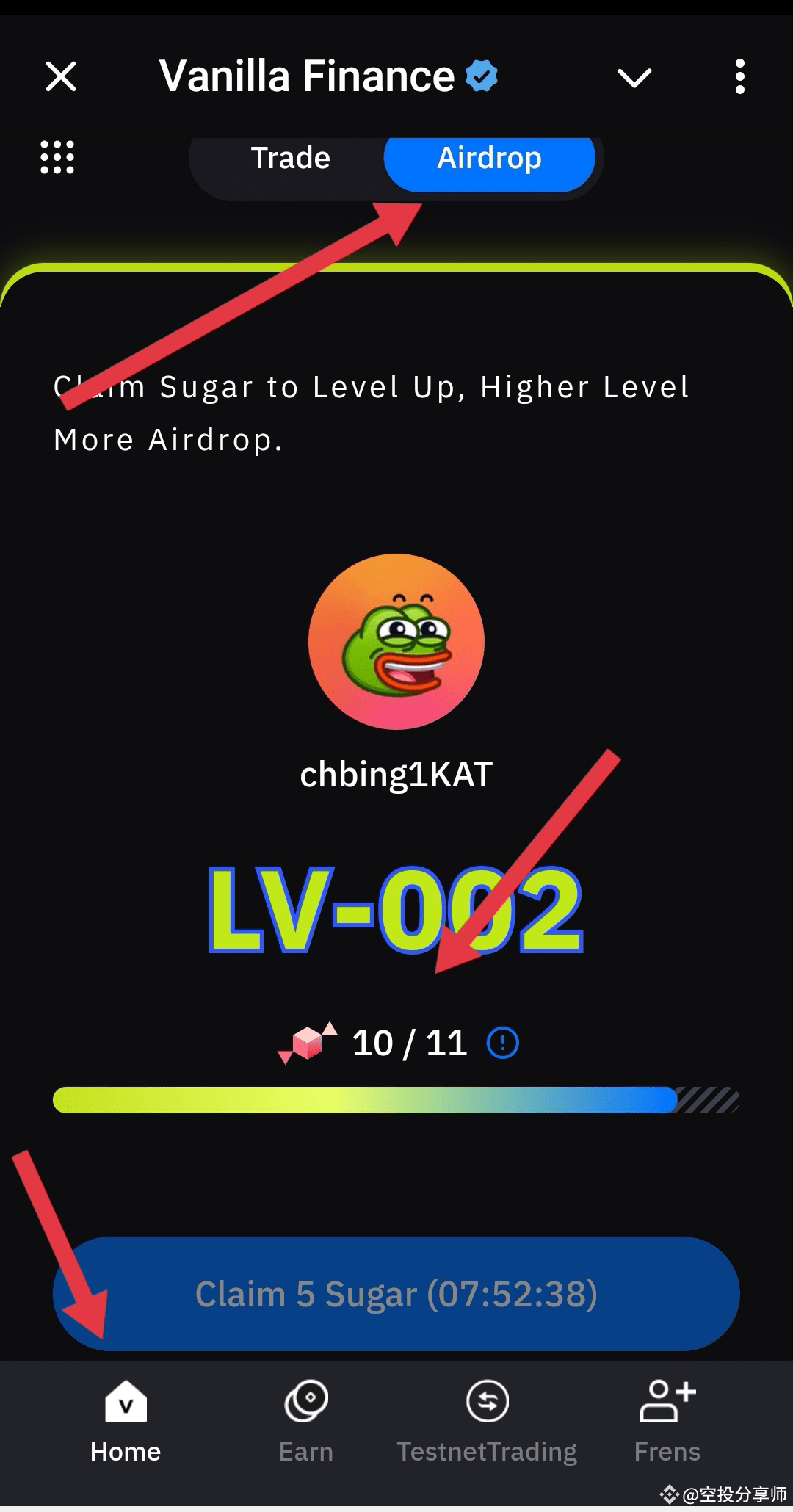Close the Vanilla Finance mini app
The width and height of the screenshot is (793, 1512).
tap(61, 76)
